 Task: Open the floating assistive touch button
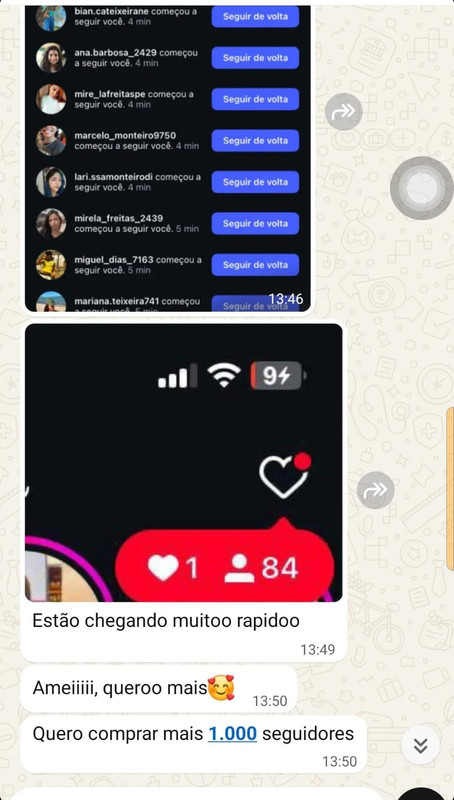click(421, 188)
